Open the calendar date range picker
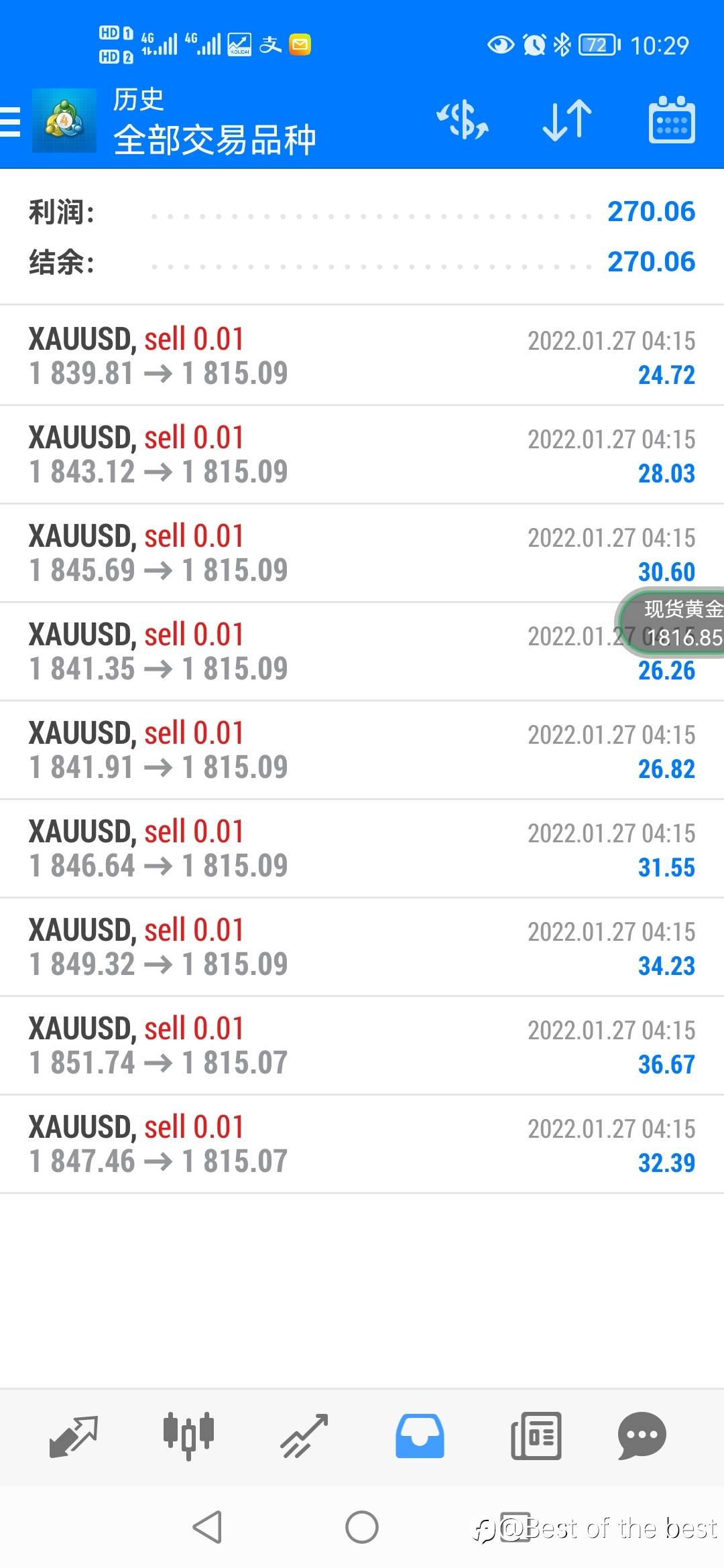The height and width of the screenshot is (1568, 724). [x=672, y=120]
